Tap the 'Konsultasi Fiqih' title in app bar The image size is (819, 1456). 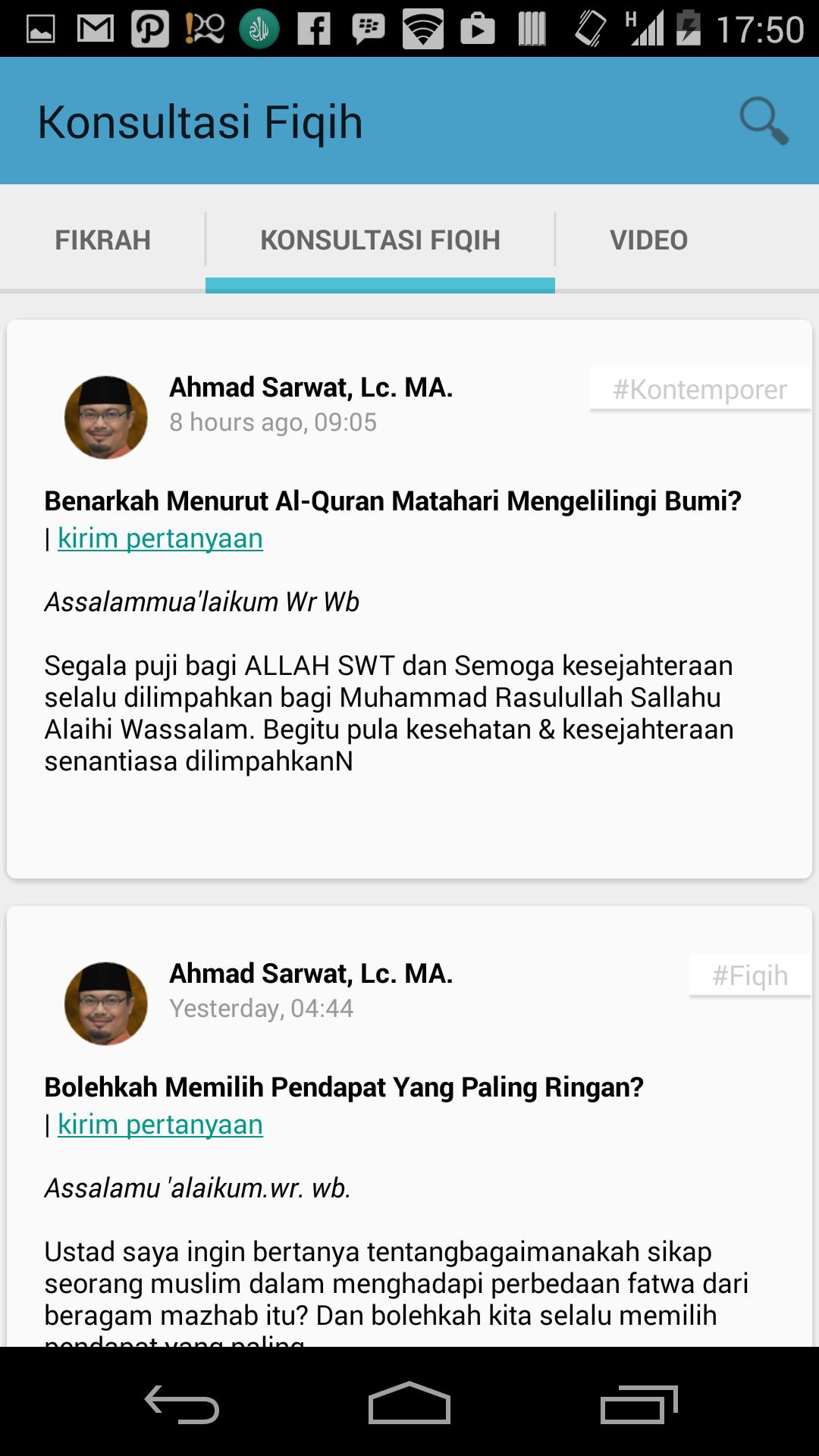click(x=200, y=120)
